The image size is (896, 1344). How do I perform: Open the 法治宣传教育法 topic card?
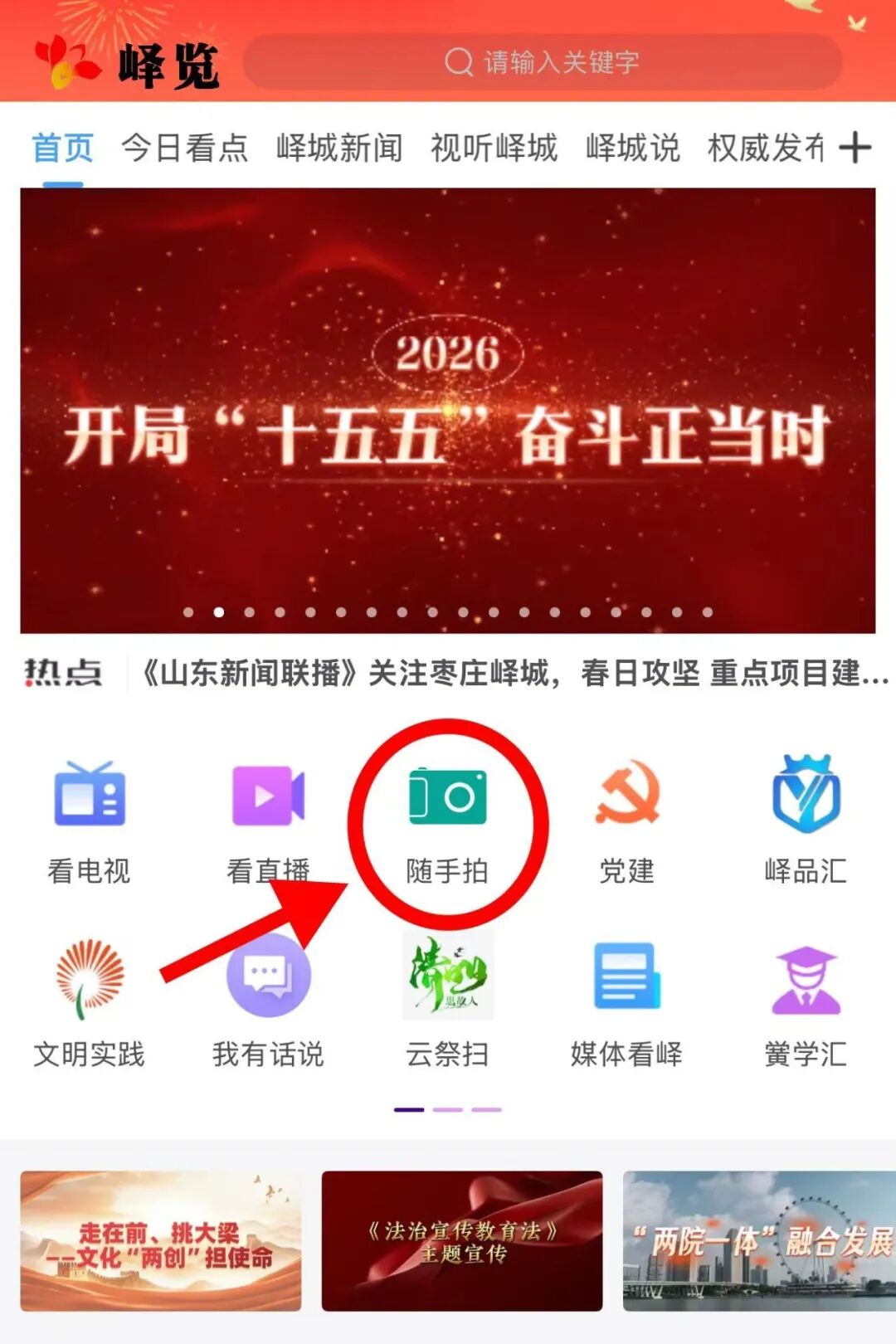point(462,1240)
